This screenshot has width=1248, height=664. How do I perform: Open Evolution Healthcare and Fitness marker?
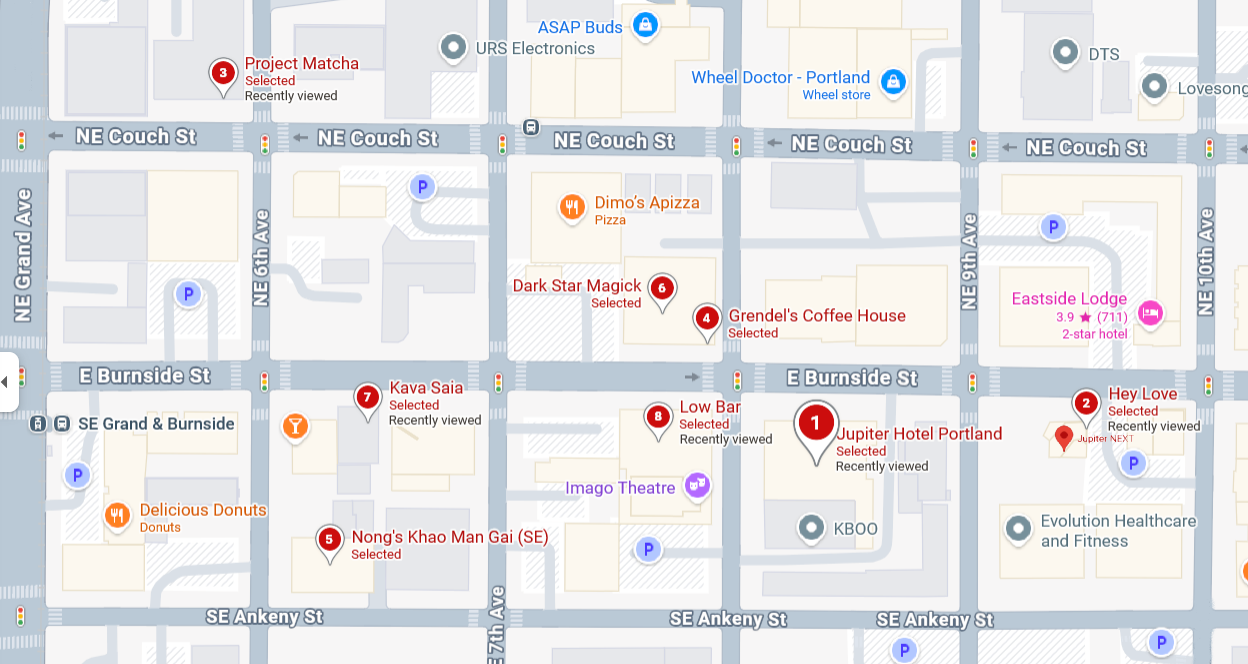pos(1018,527)
